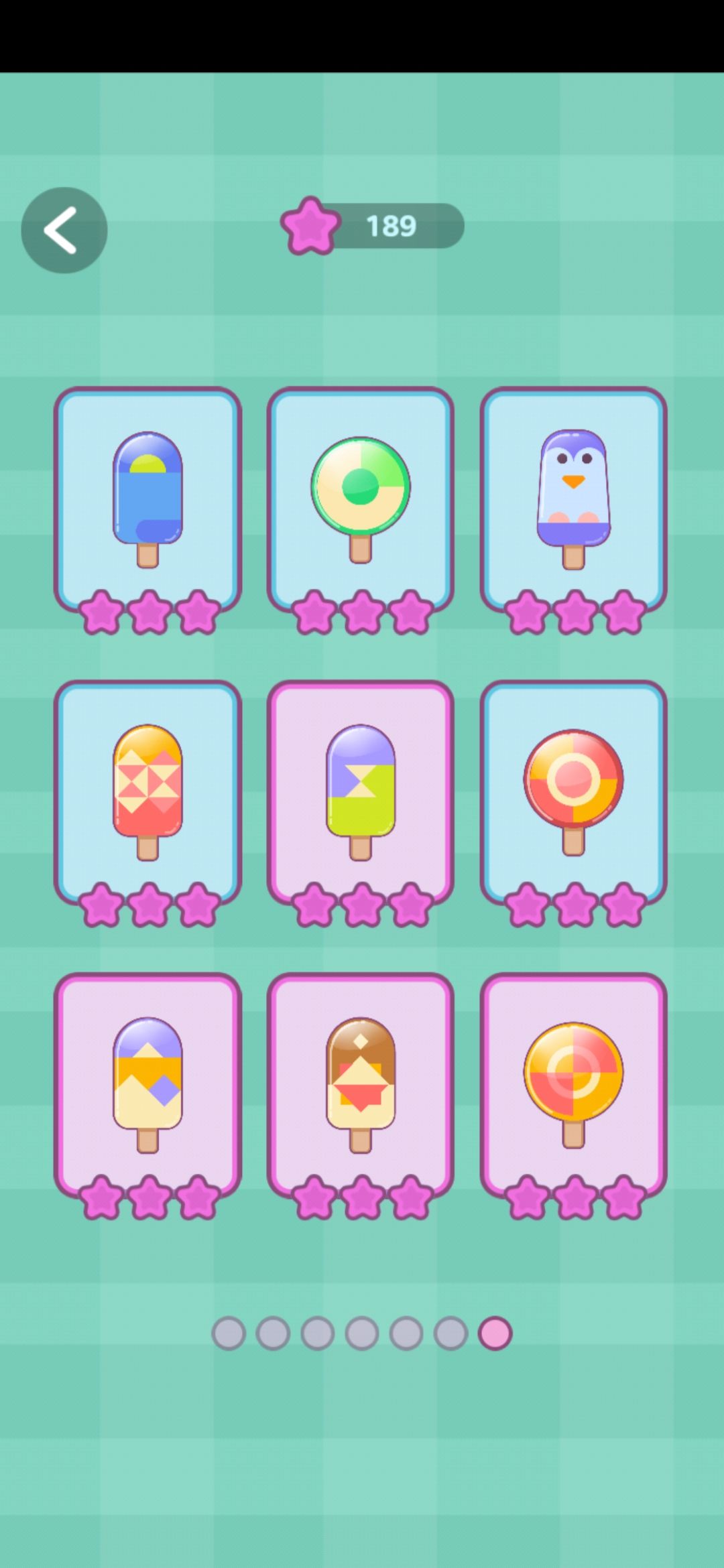Open the fifth page via its dot

406,1332
